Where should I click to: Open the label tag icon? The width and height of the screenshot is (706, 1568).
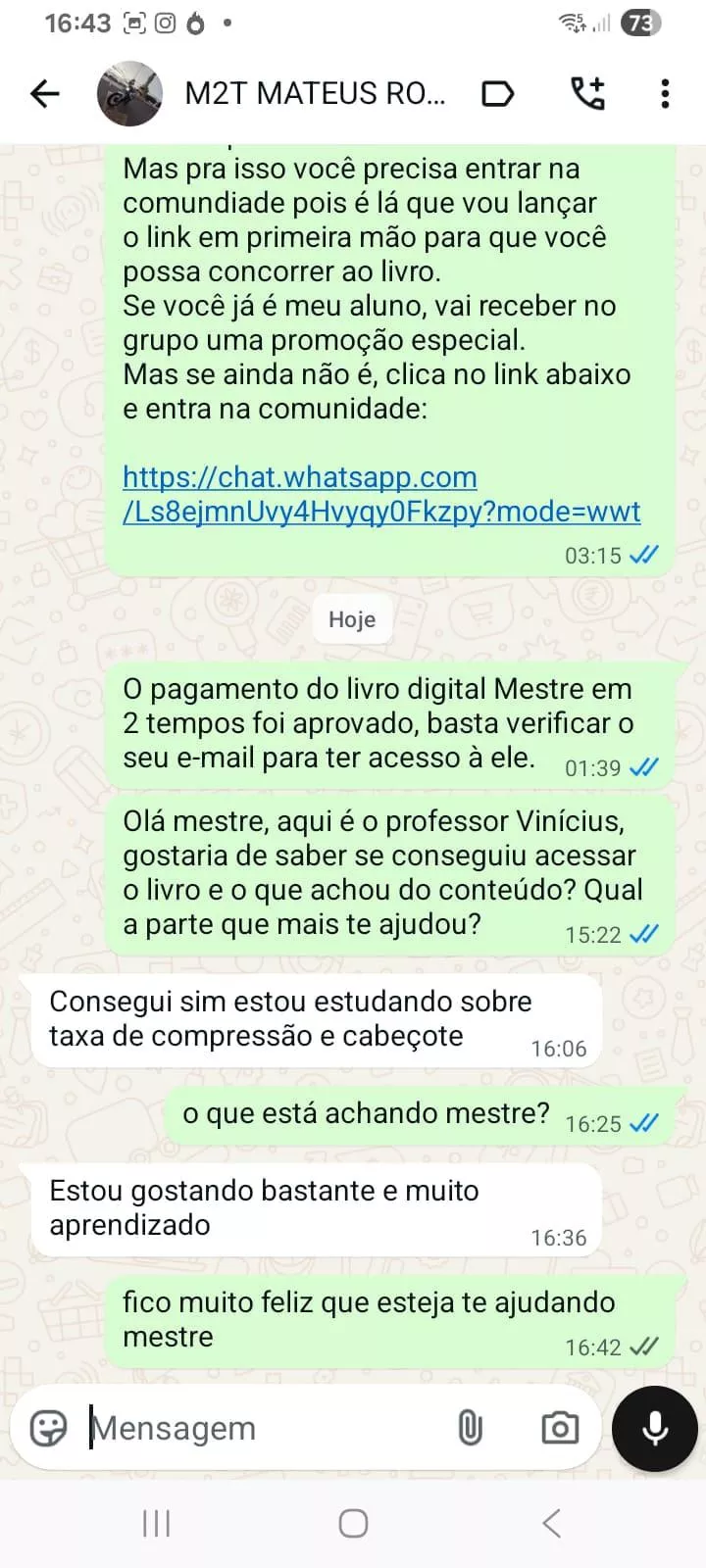(498, 94)
